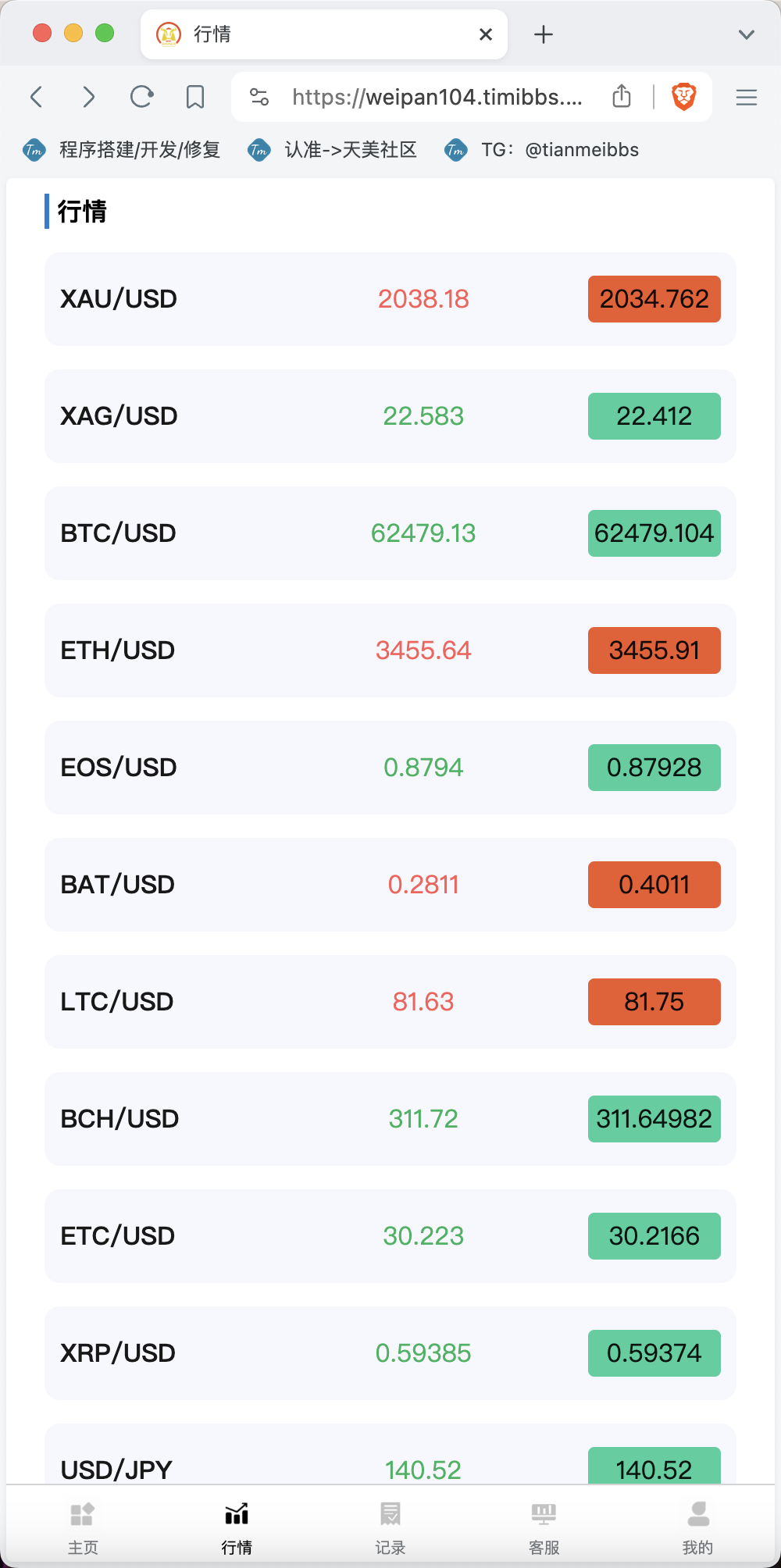The width and height of the screenshot is (781, 1568).
Task: Open LTC/USD quote
Action: 390,1002
